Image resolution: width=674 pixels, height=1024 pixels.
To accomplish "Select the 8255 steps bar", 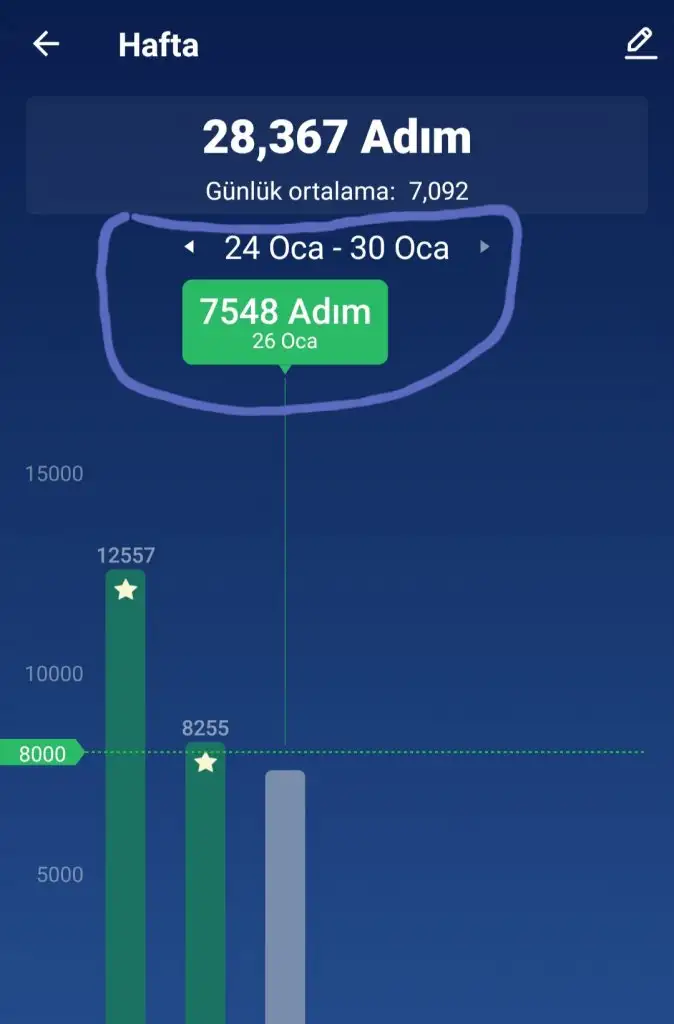I will click(x=205, y=880).
